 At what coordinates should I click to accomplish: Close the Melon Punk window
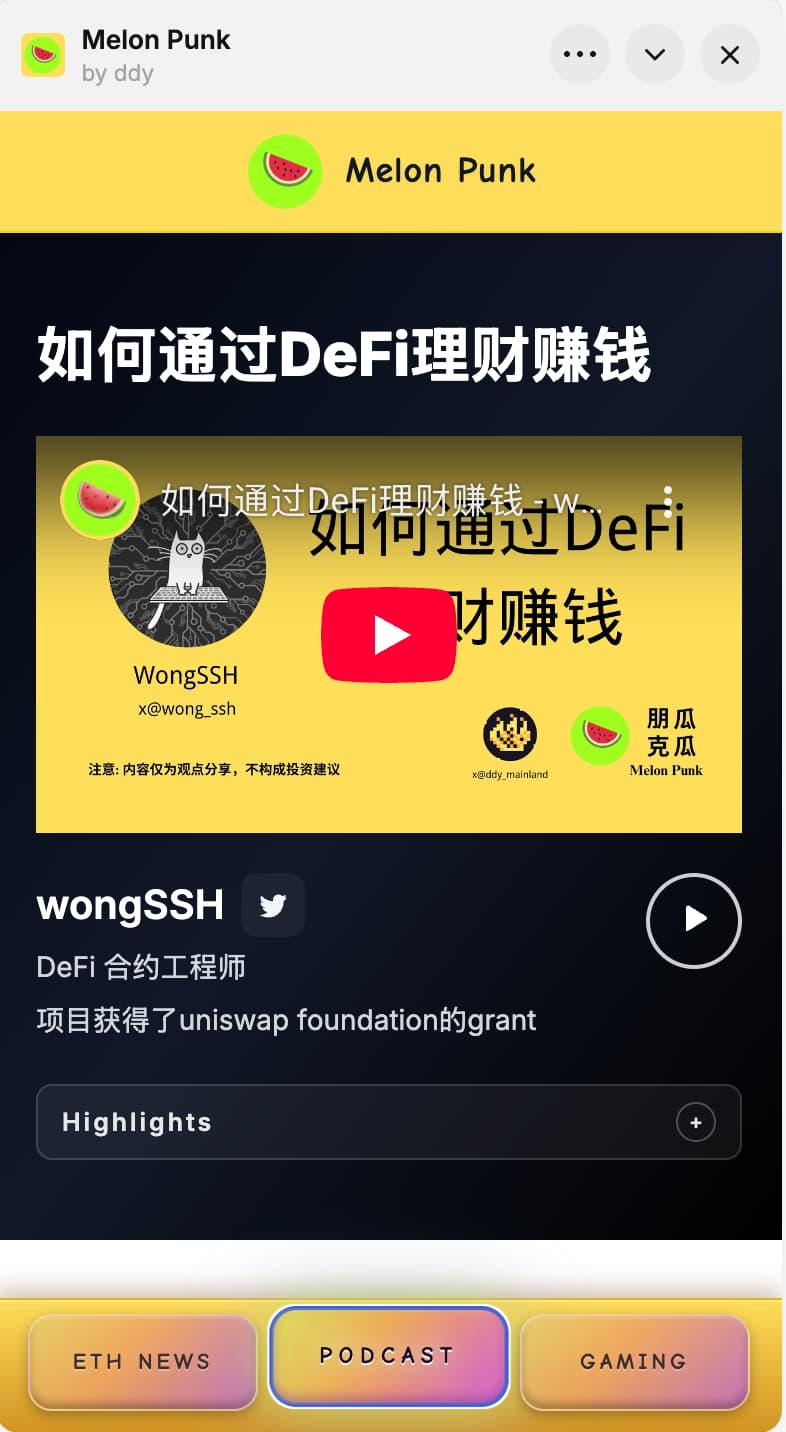click(x=730, y=54)
